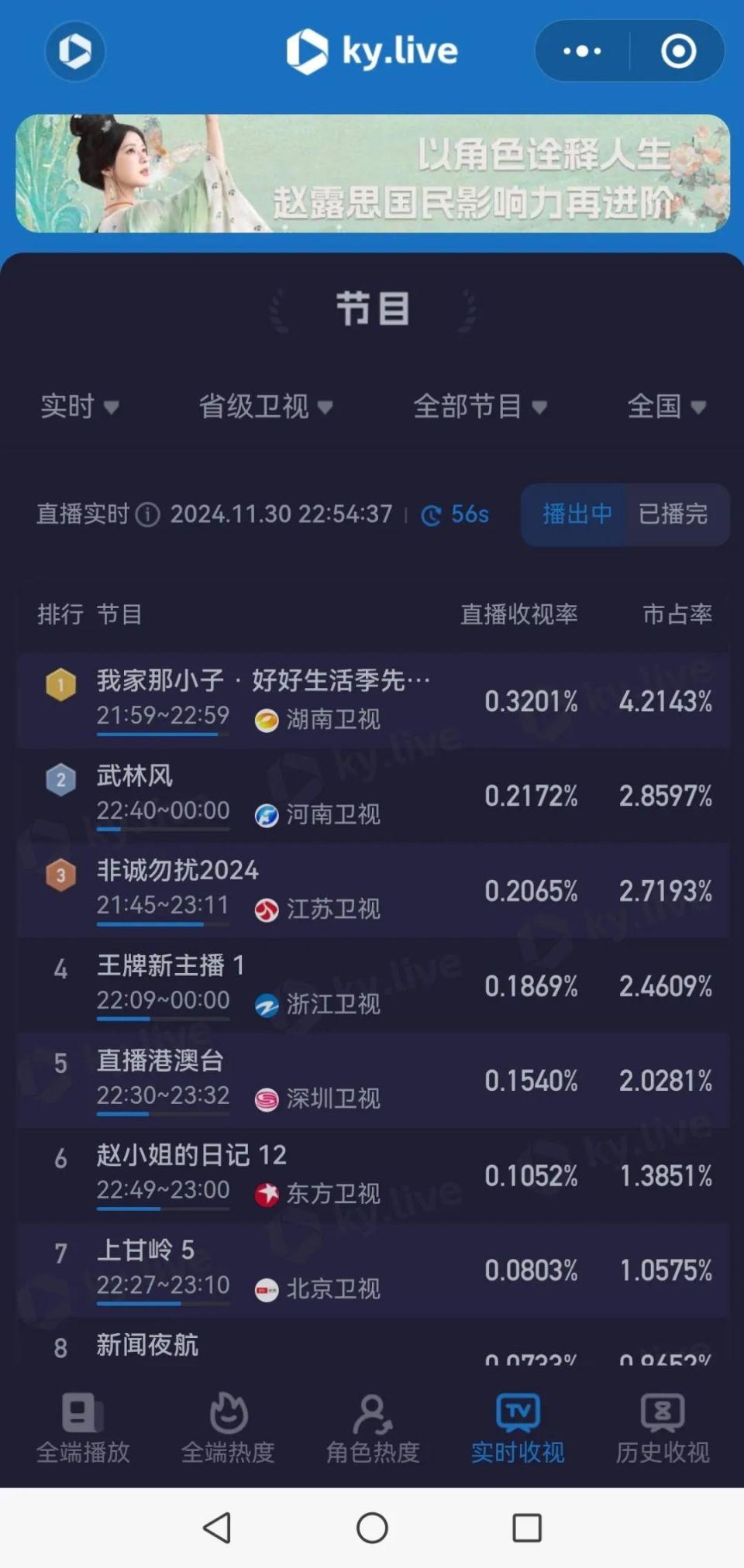Open the 省级卫视 dropdown
Image resolution: width=744 pixels, height=1568 pixels.
tap(266, 406)
